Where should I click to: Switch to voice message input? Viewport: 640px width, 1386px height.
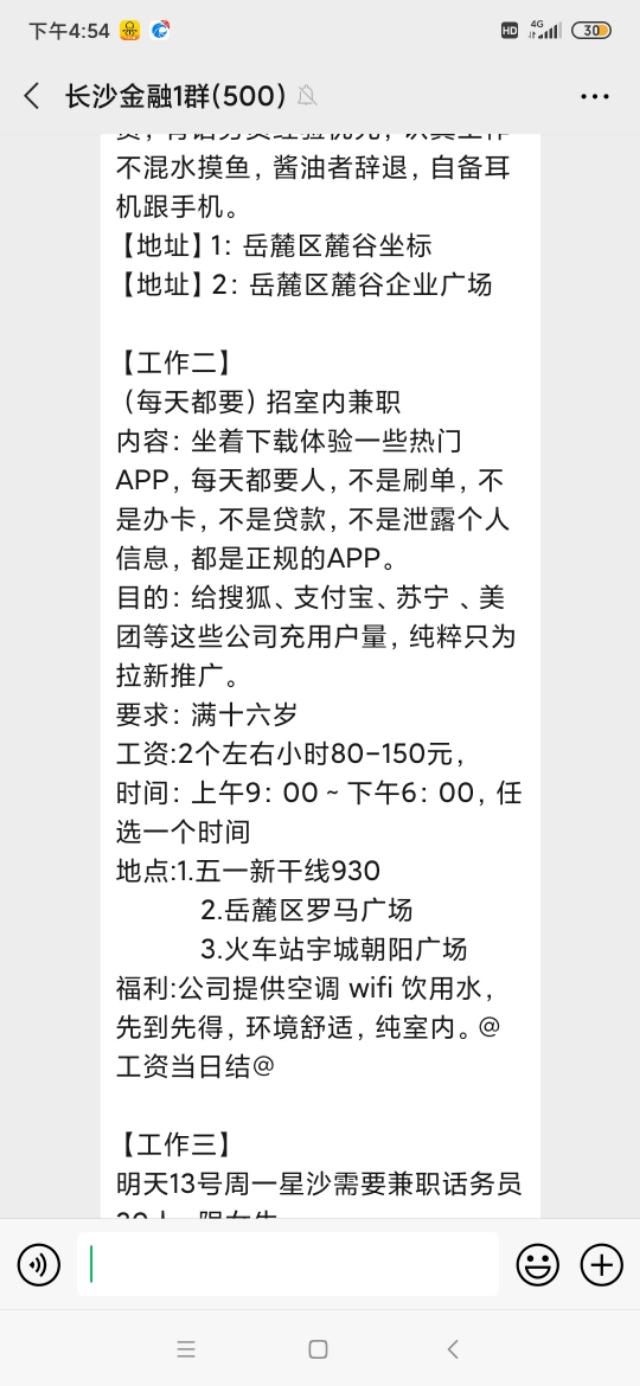(39, 1265)
